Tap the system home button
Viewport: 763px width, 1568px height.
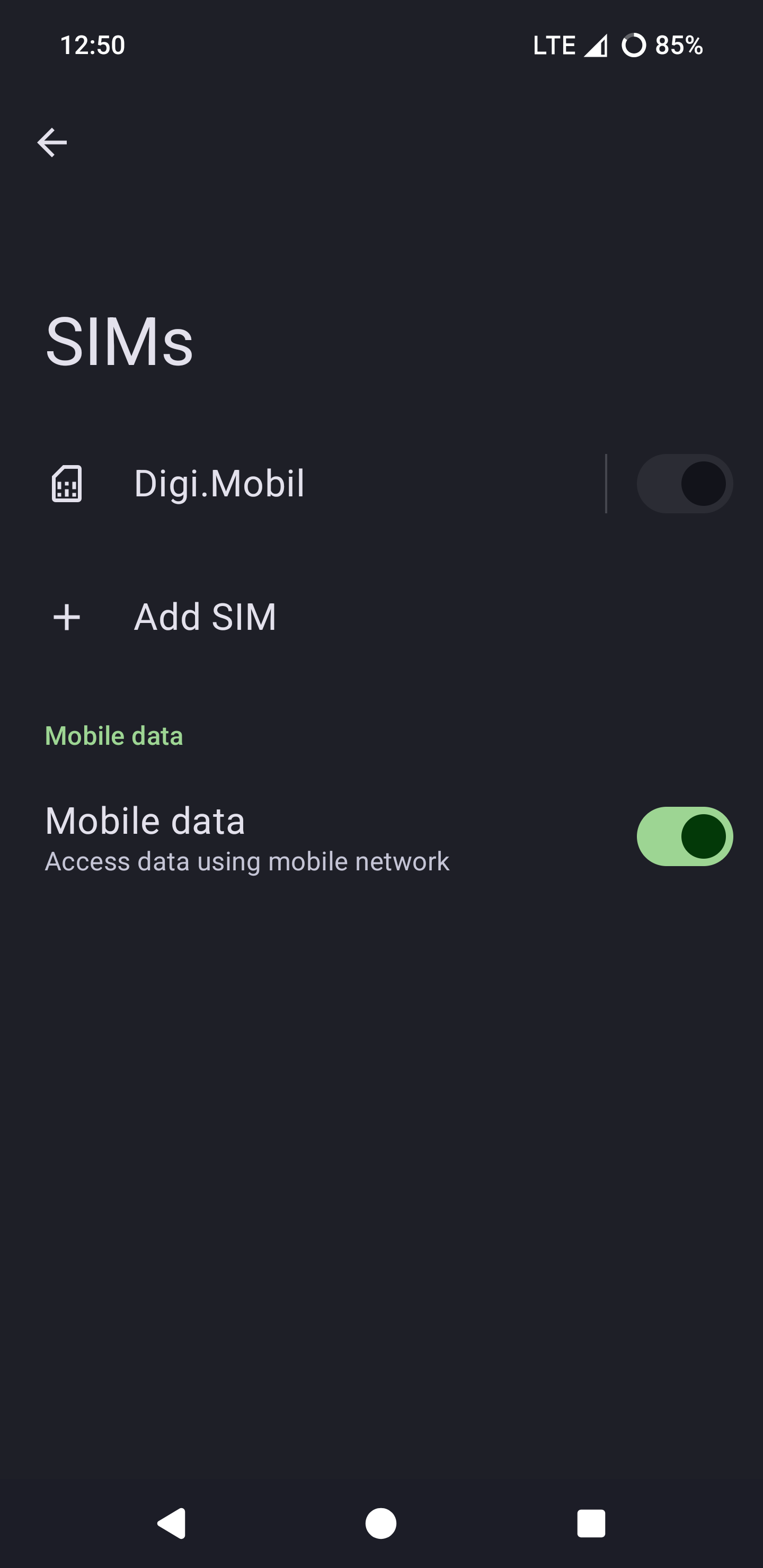coord(380,1524)
